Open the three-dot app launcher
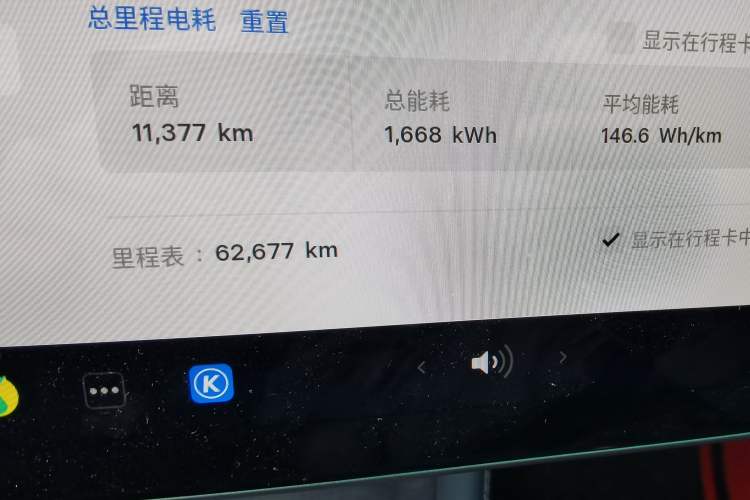 (105, 390)
